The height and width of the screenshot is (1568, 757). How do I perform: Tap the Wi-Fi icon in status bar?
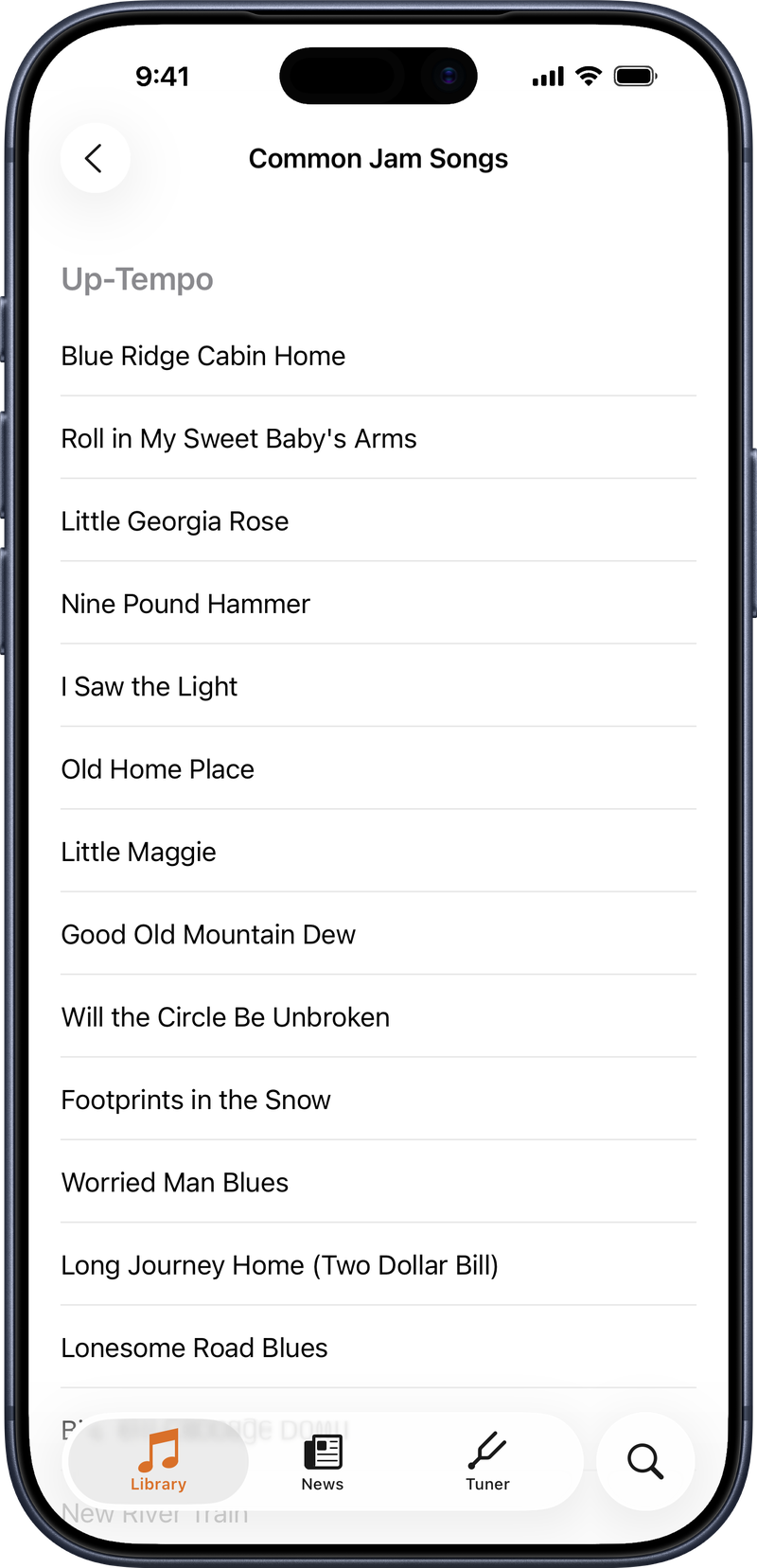click(x=588, y=76)
